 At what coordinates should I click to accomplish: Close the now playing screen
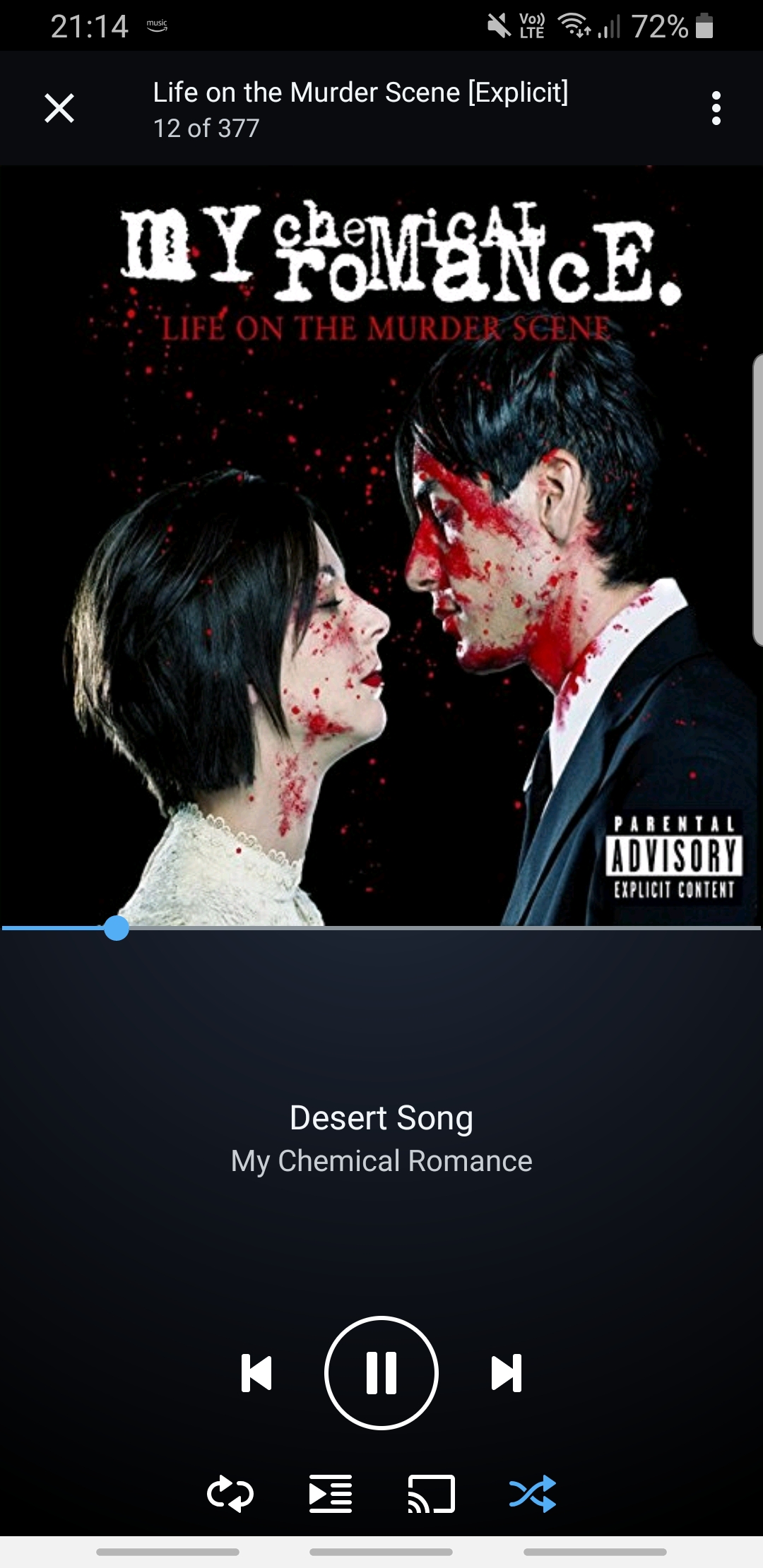click(x=59, y=108)
